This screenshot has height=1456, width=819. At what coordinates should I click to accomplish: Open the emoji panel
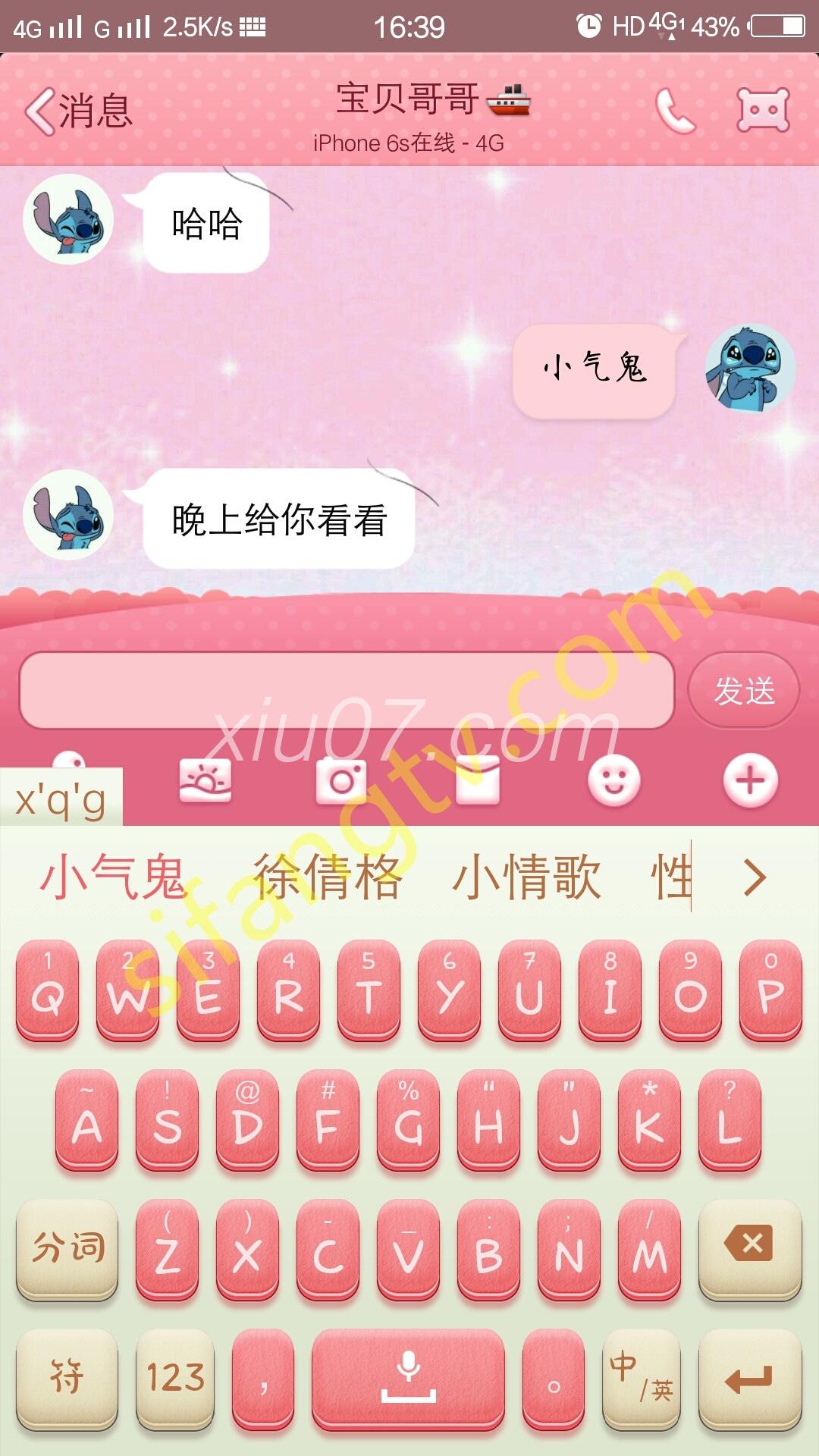613,780
